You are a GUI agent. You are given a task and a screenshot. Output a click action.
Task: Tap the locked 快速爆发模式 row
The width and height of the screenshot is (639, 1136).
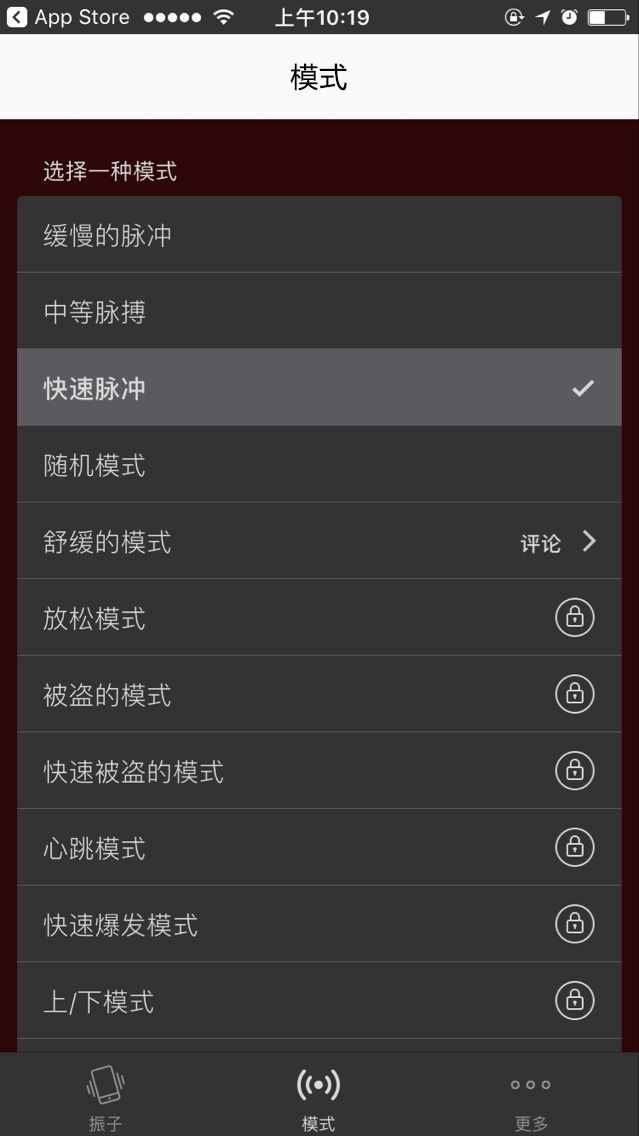[x=319, y=924]
